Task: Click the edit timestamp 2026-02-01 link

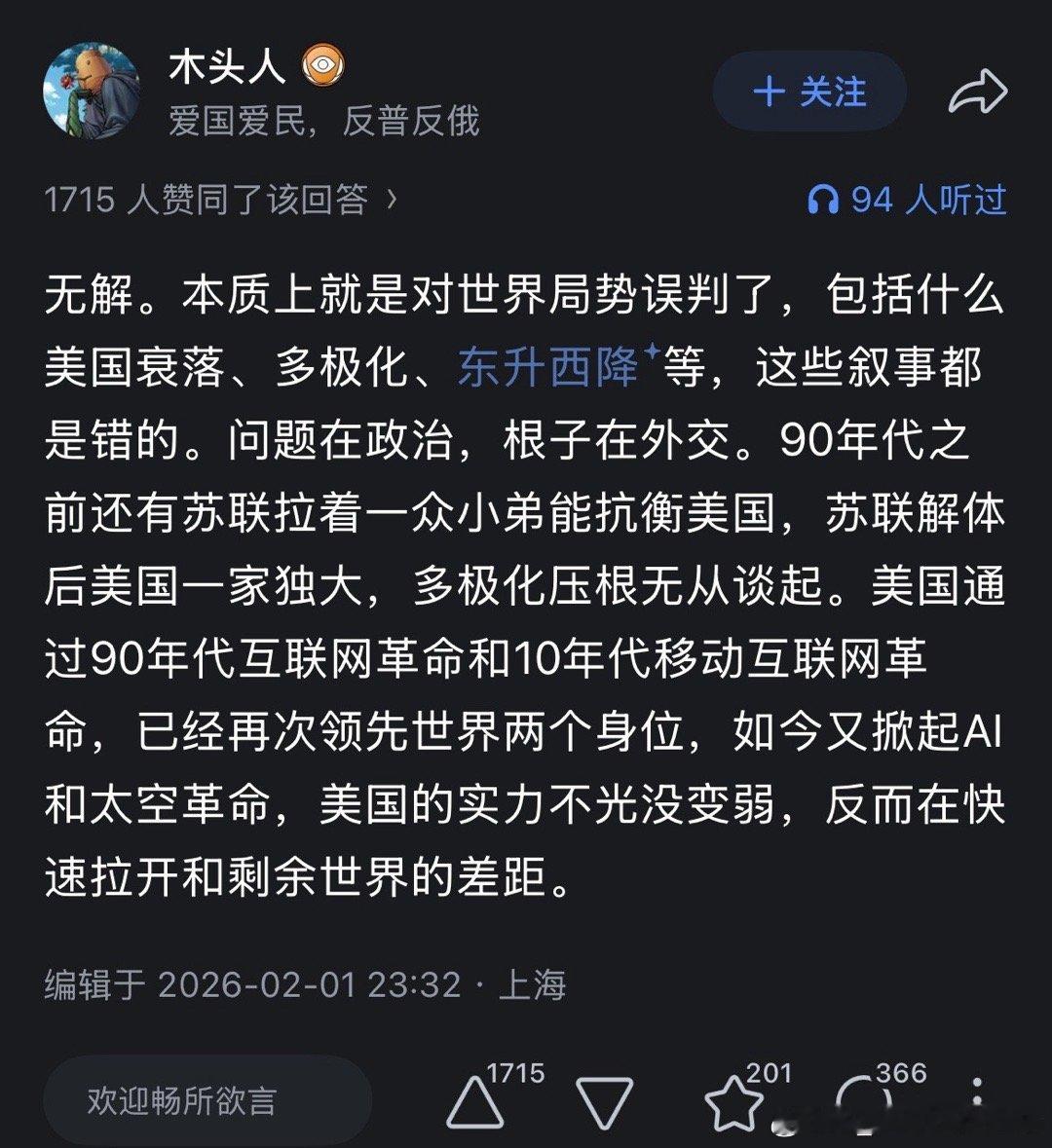Action: (265, 984)
